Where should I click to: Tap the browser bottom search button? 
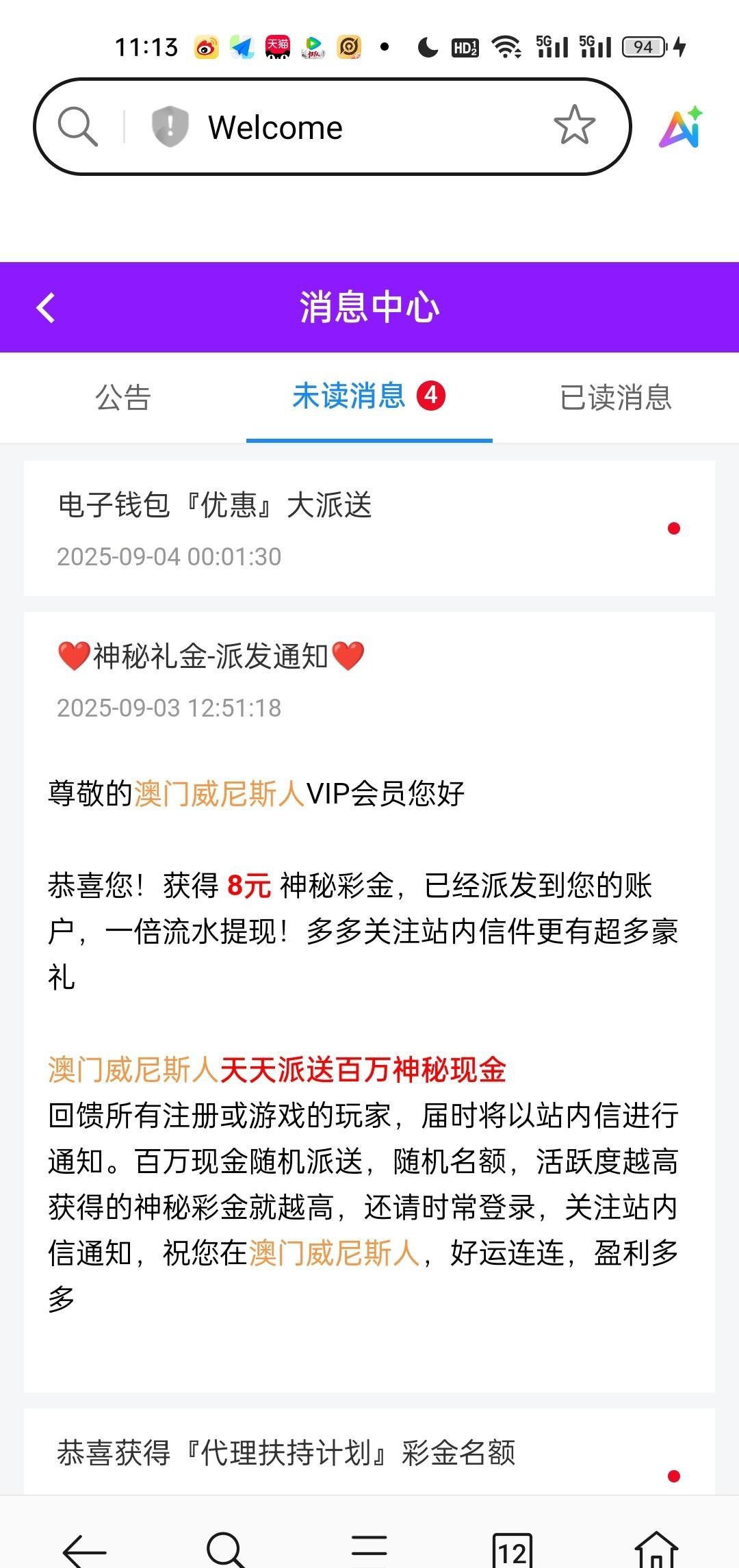[x=225, y=1548]
